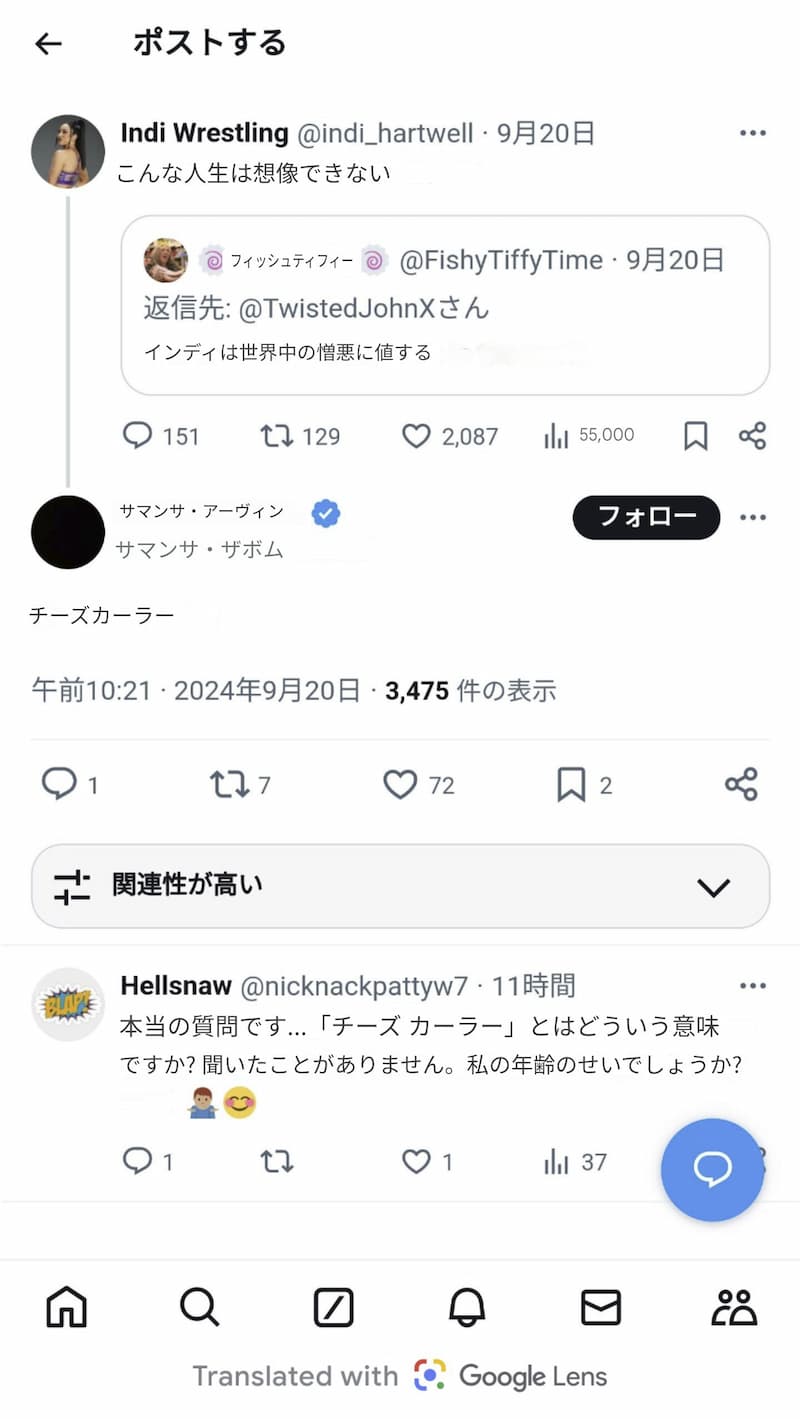Reply to the Indi Wrestling post
Viewport: 800px width, 1419px height.
tap(137, 436)
